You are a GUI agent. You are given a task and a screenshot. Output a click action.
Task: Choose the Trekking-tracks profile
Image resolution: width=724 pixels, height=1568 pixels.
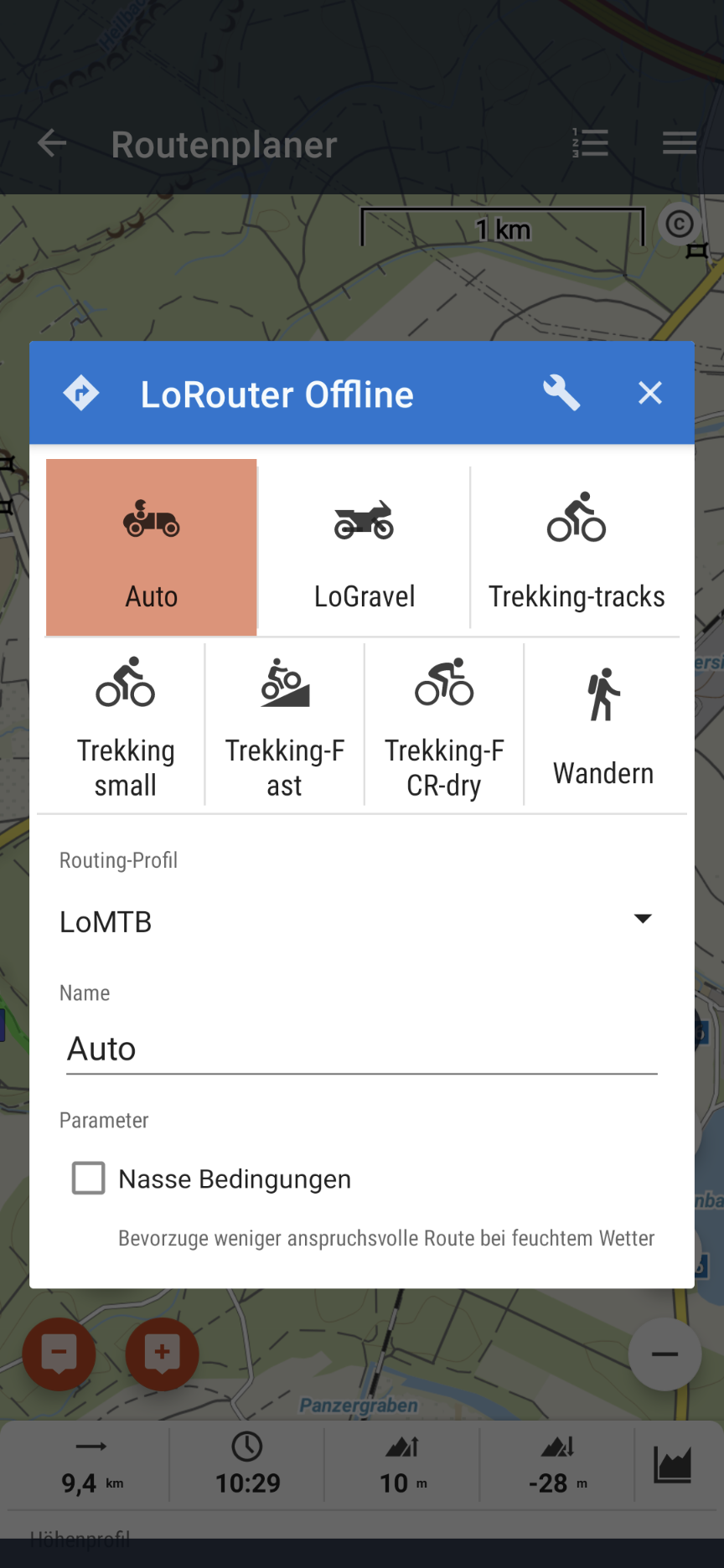(x=577, y=547)
